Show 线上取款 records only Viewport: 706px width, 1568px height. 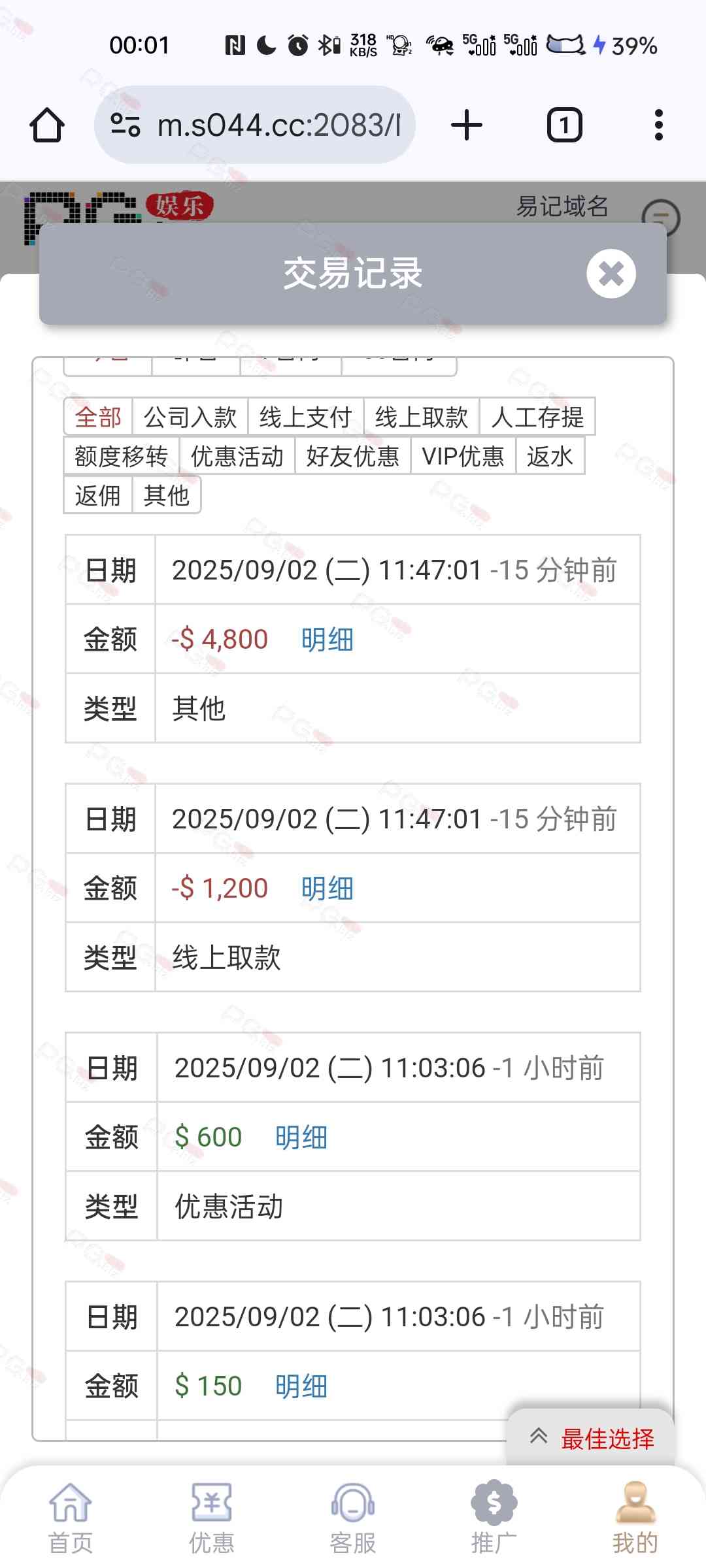pos(421,417)
